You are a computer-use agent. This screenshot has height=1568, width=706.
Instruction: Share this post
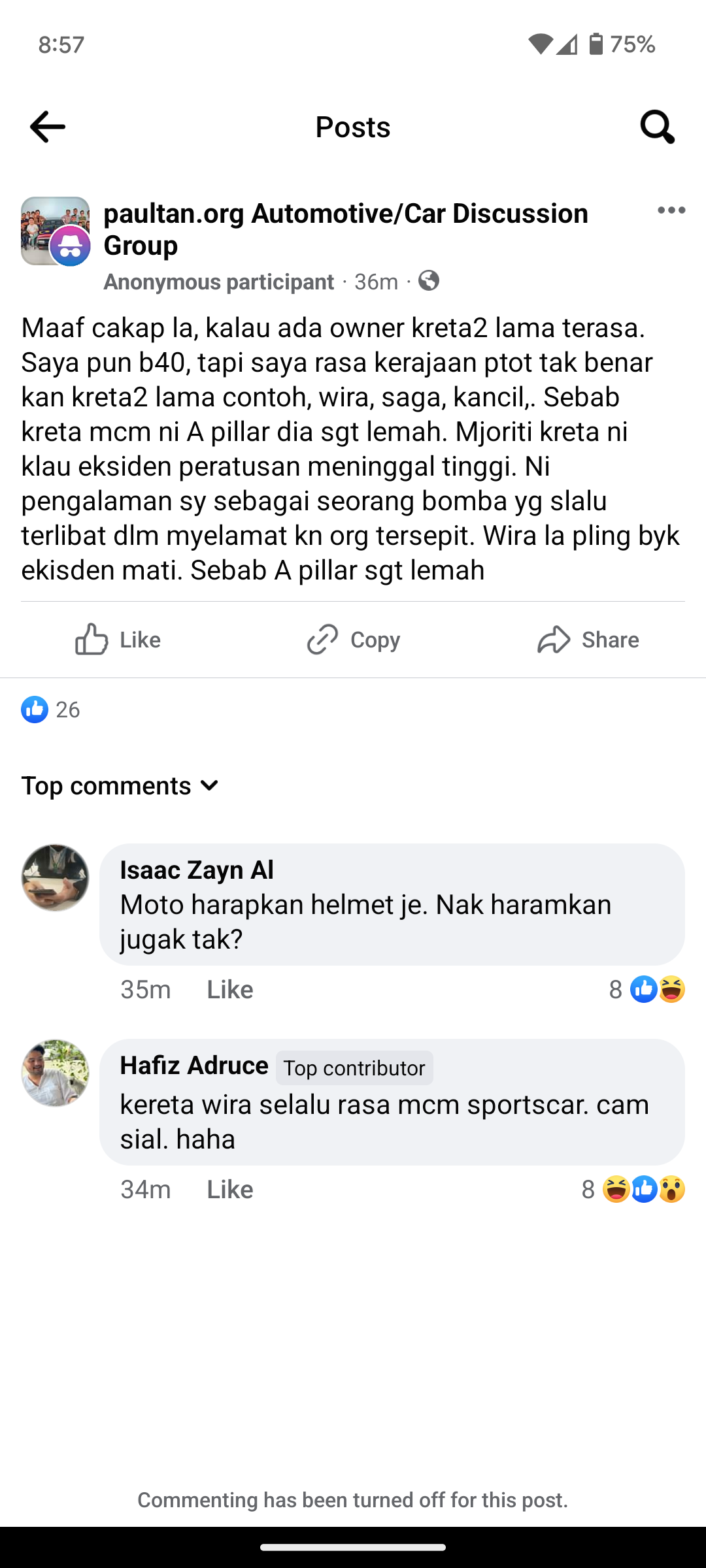tap(588, 640)
